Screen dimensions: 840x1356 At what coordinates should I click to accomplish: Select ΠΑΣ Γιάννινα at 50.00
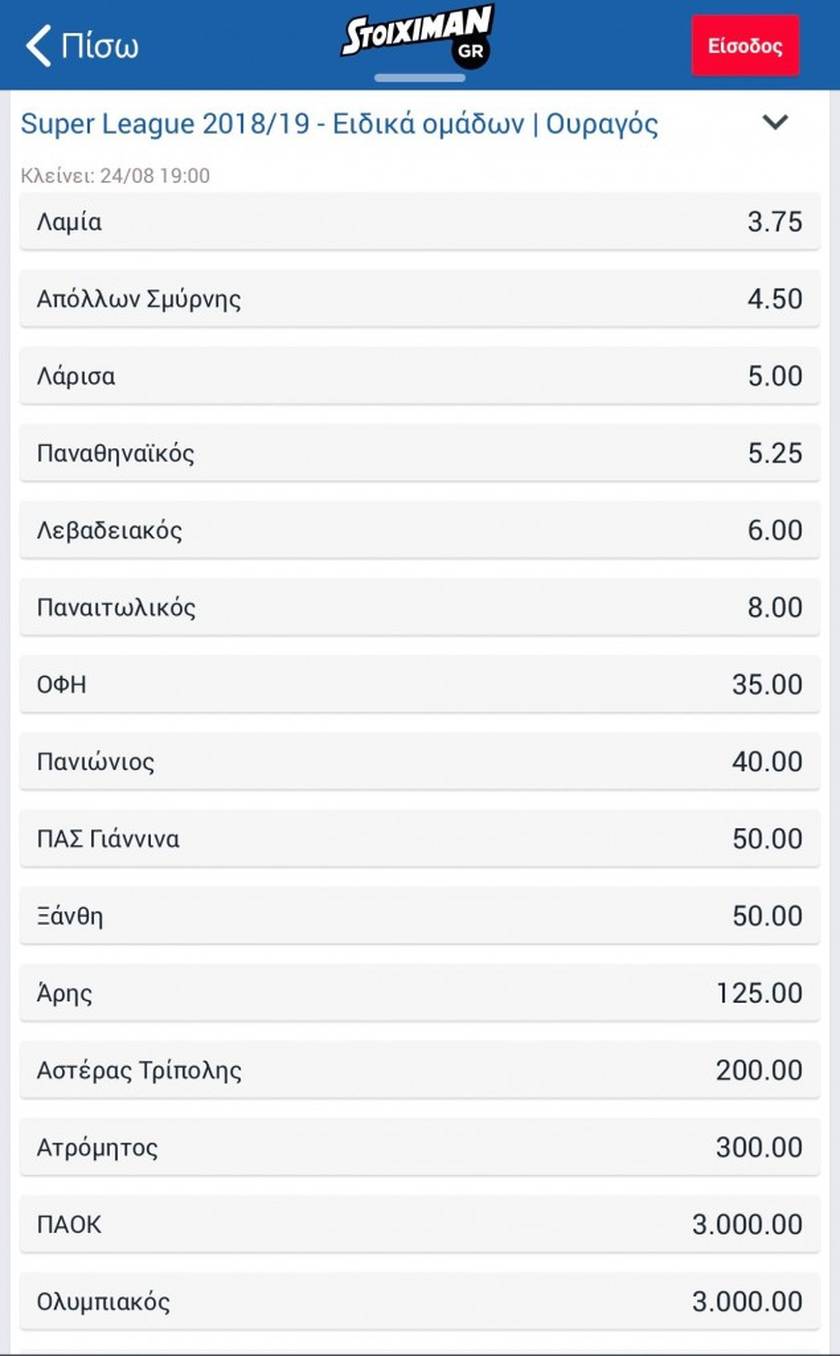point(420,838)
